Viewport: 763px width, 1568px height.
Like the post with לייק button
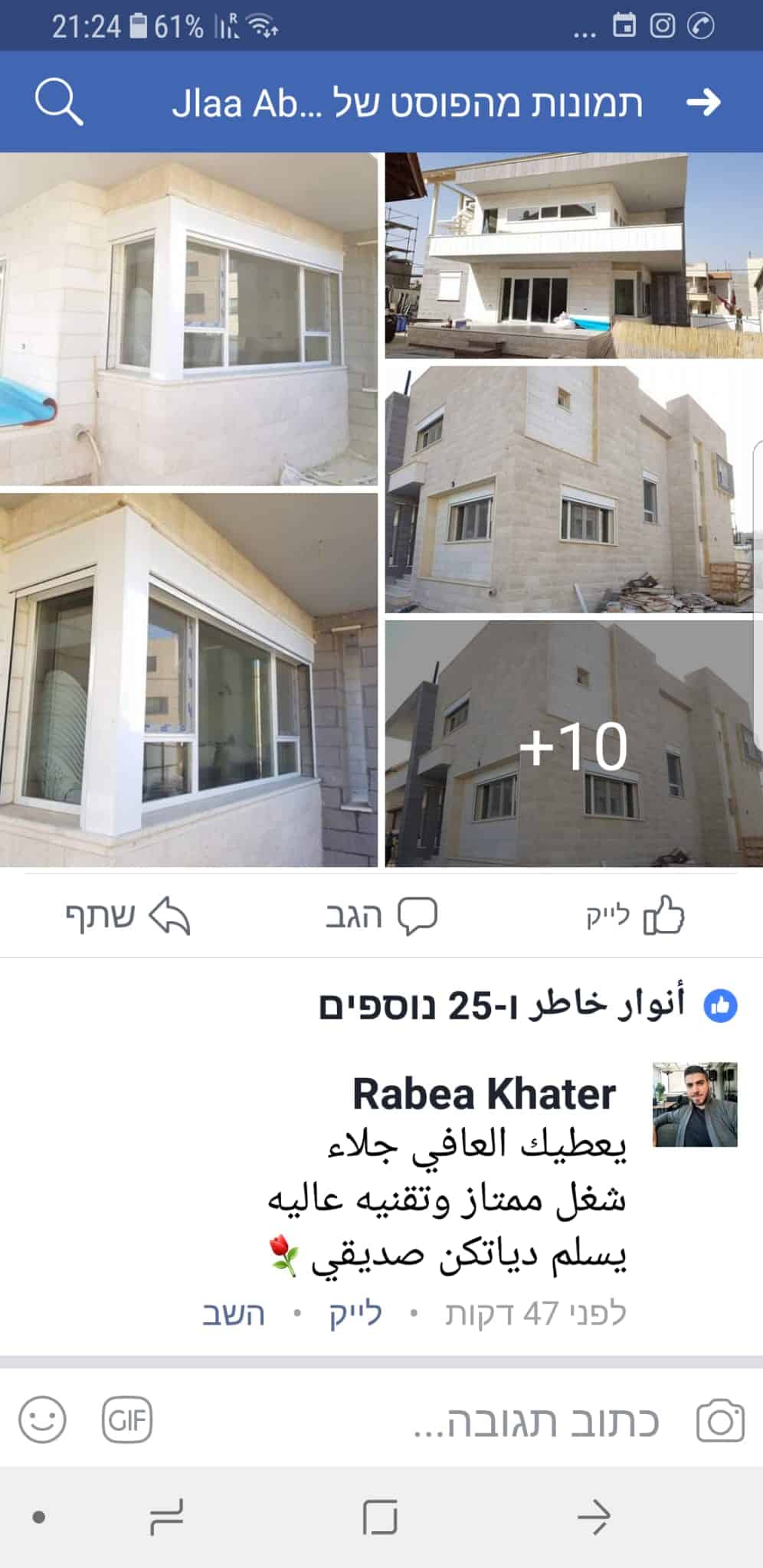pos(634,916)
